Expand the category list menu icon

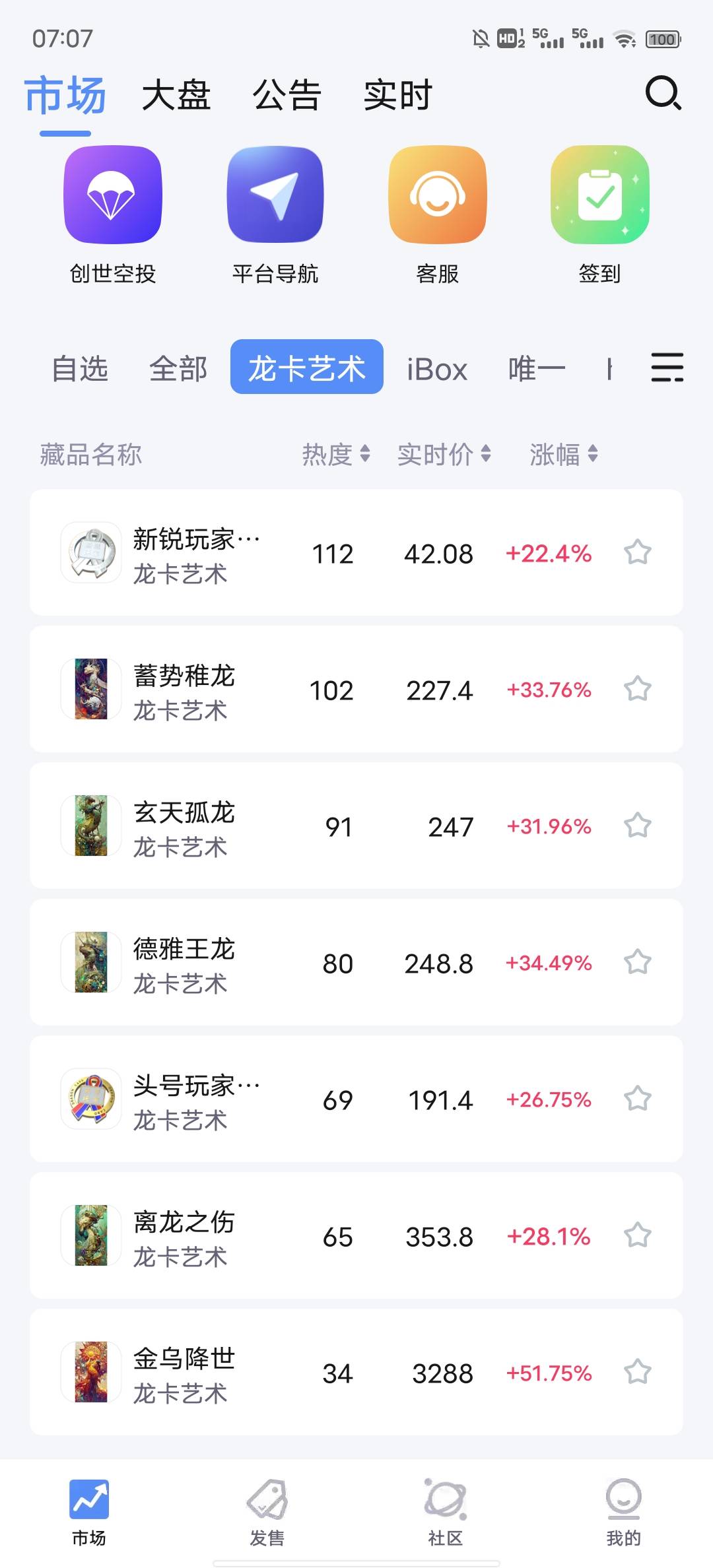667,368
